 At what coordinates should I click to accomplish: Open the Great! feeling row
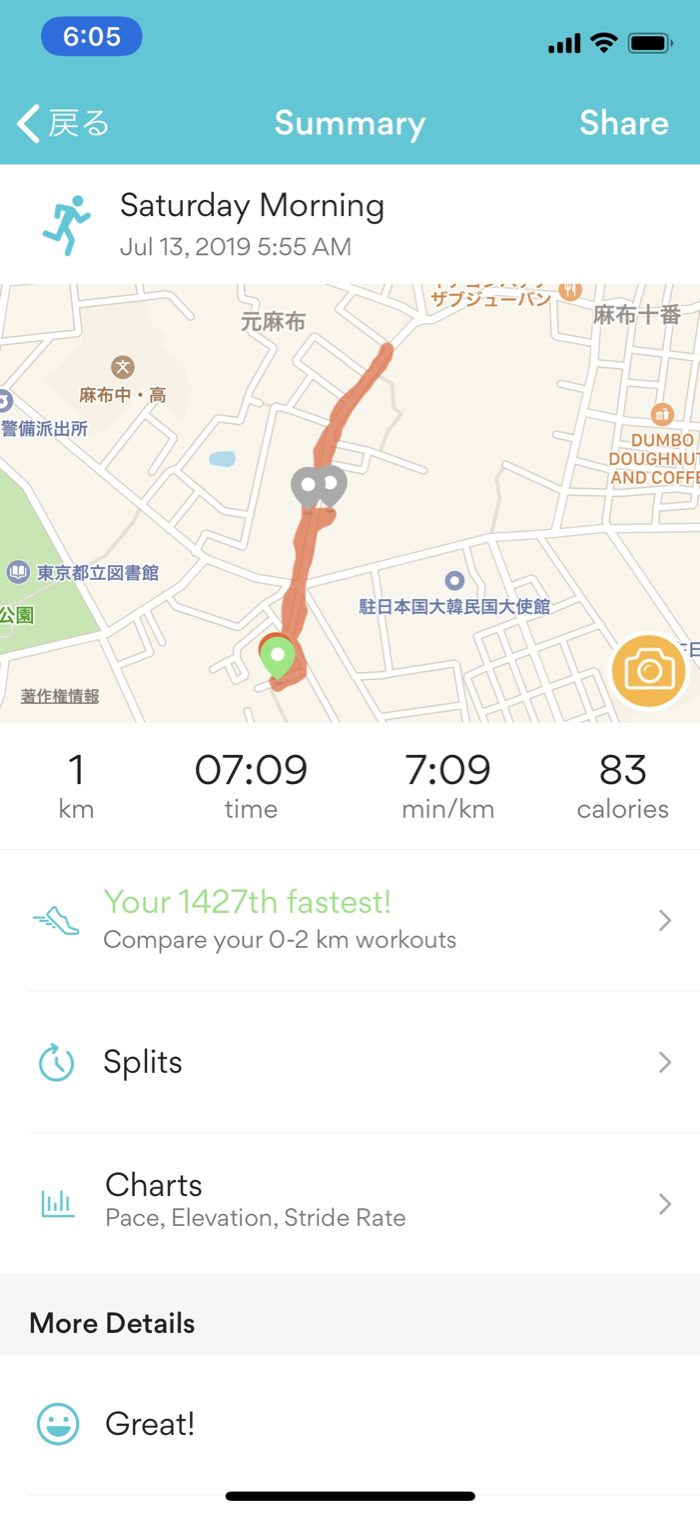click(x=350, y=1424)
